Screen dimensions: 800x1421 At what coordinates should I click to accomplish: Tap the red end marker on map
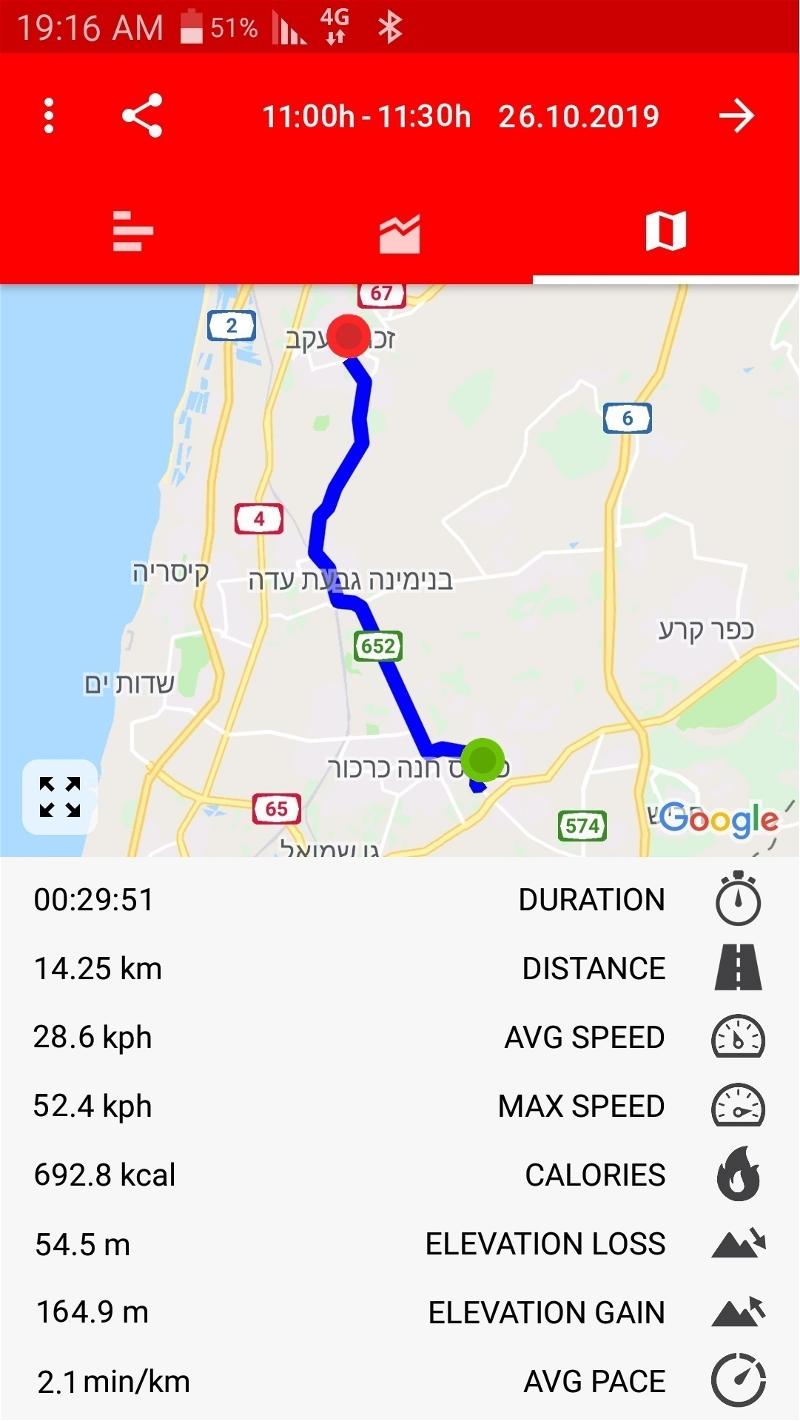[x=349, y=336]
